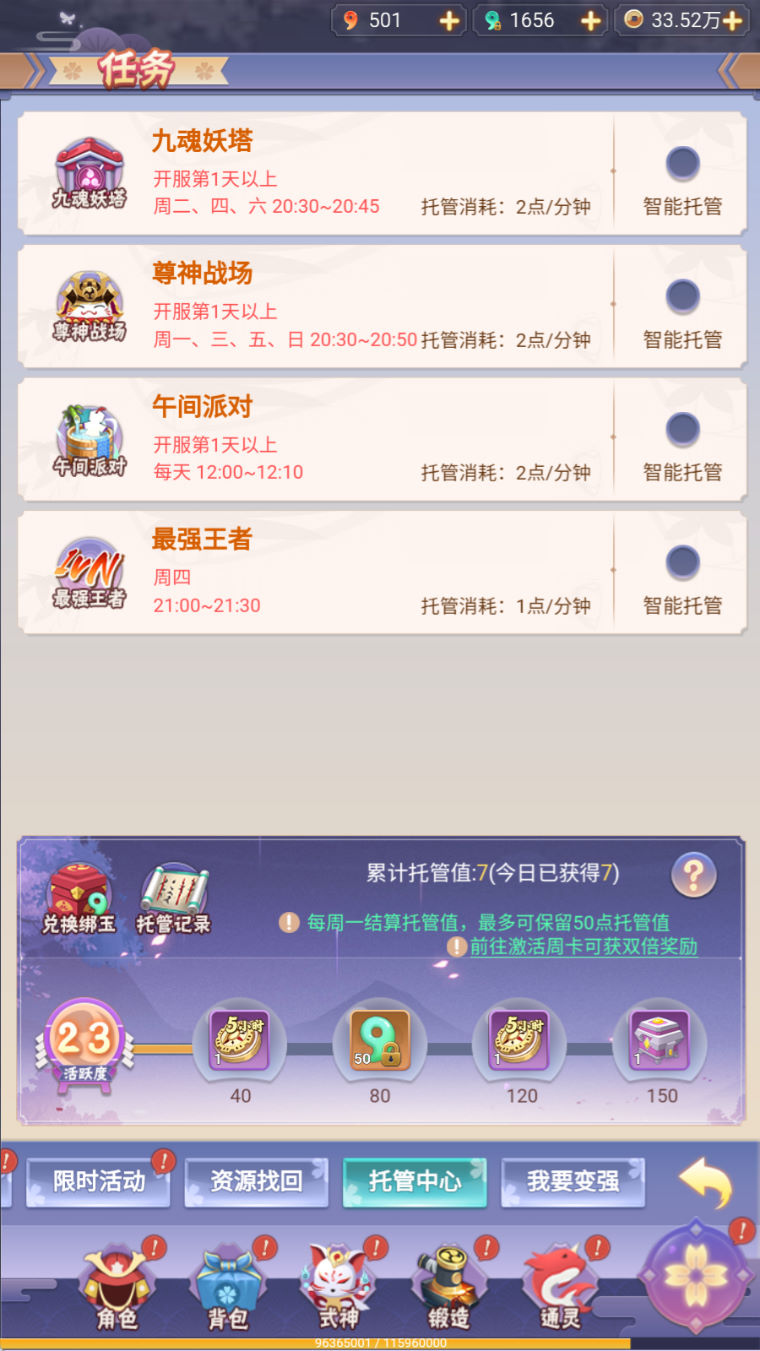Image resolution: width=760 pixels, height=1351 pixels.
Task: Enable 智能托管 for 九魂妖塔
Action: [683, 163]
